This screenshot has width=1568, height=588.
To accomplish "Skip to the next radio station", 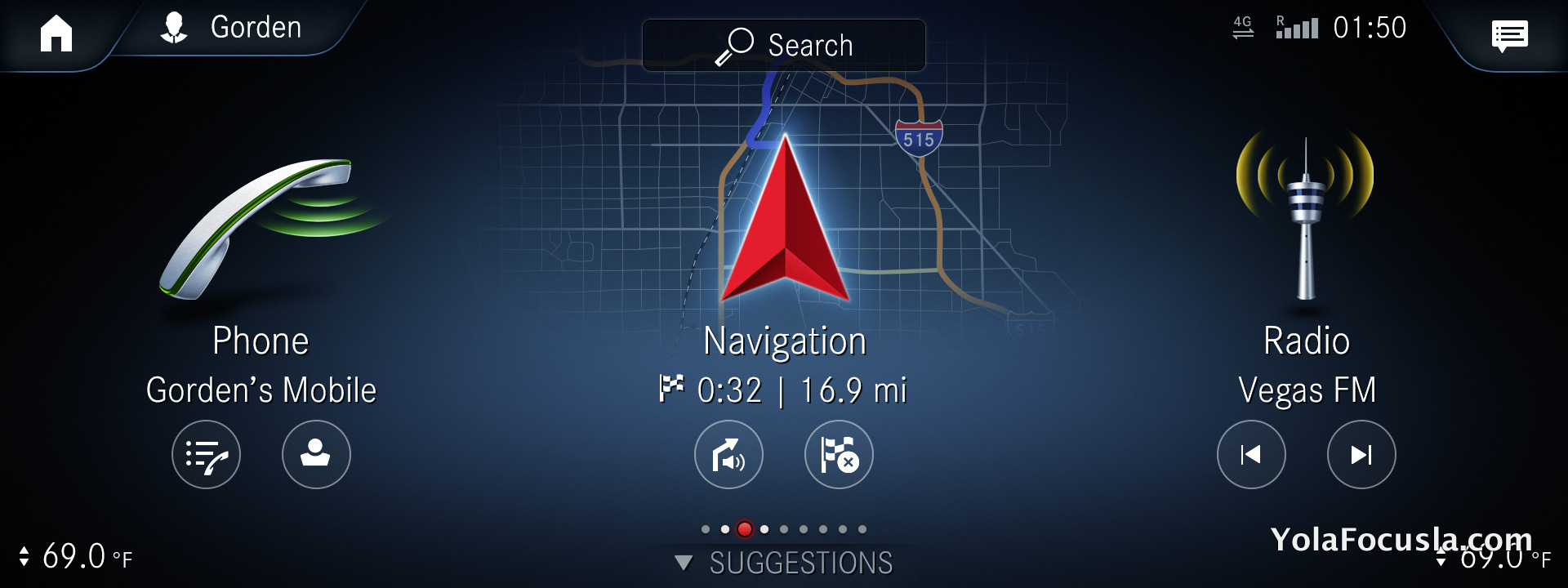I will coord(1361,455).
